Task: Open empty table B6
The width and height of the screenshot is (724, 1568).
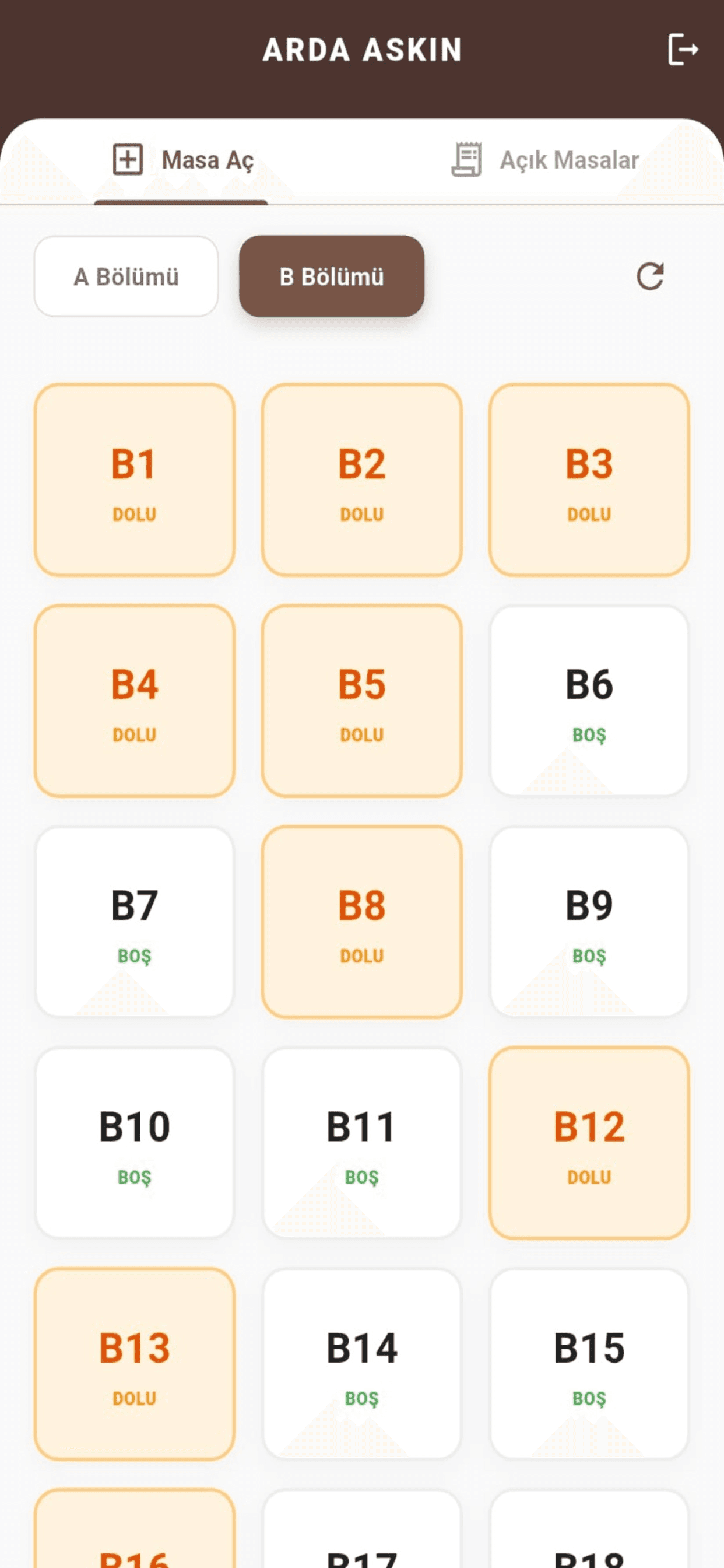Action: [x=589, y=701]
